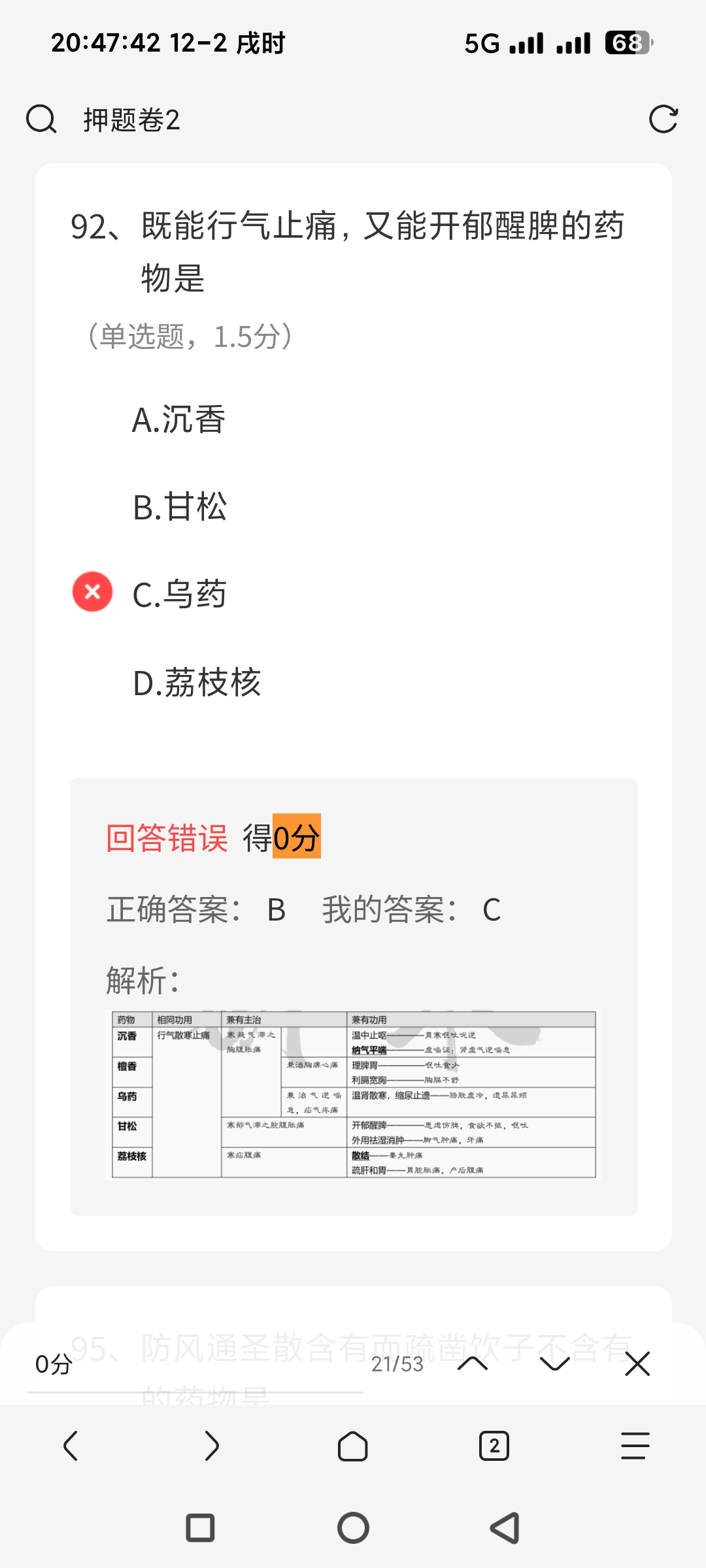Open the explanation table image
This screenshot has height=1568, width=706.
(x=354, y=1094)
